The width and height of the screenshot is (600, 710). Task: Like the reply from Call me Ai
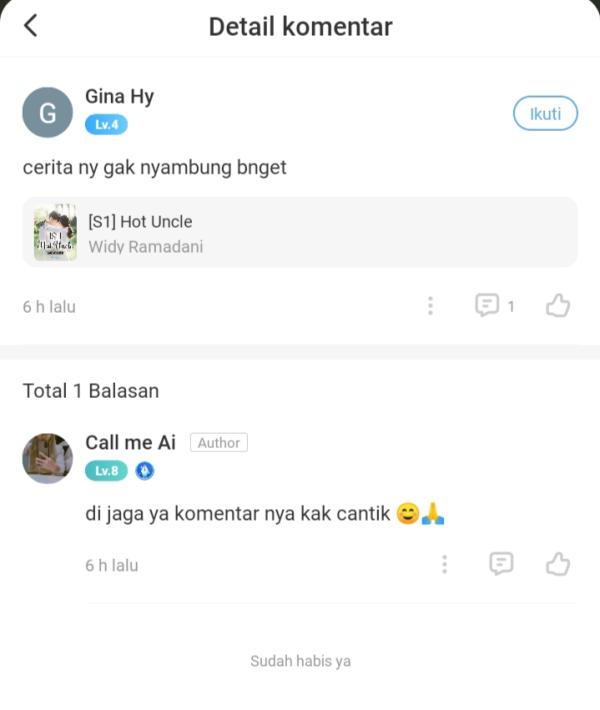(x=557, y=565)
